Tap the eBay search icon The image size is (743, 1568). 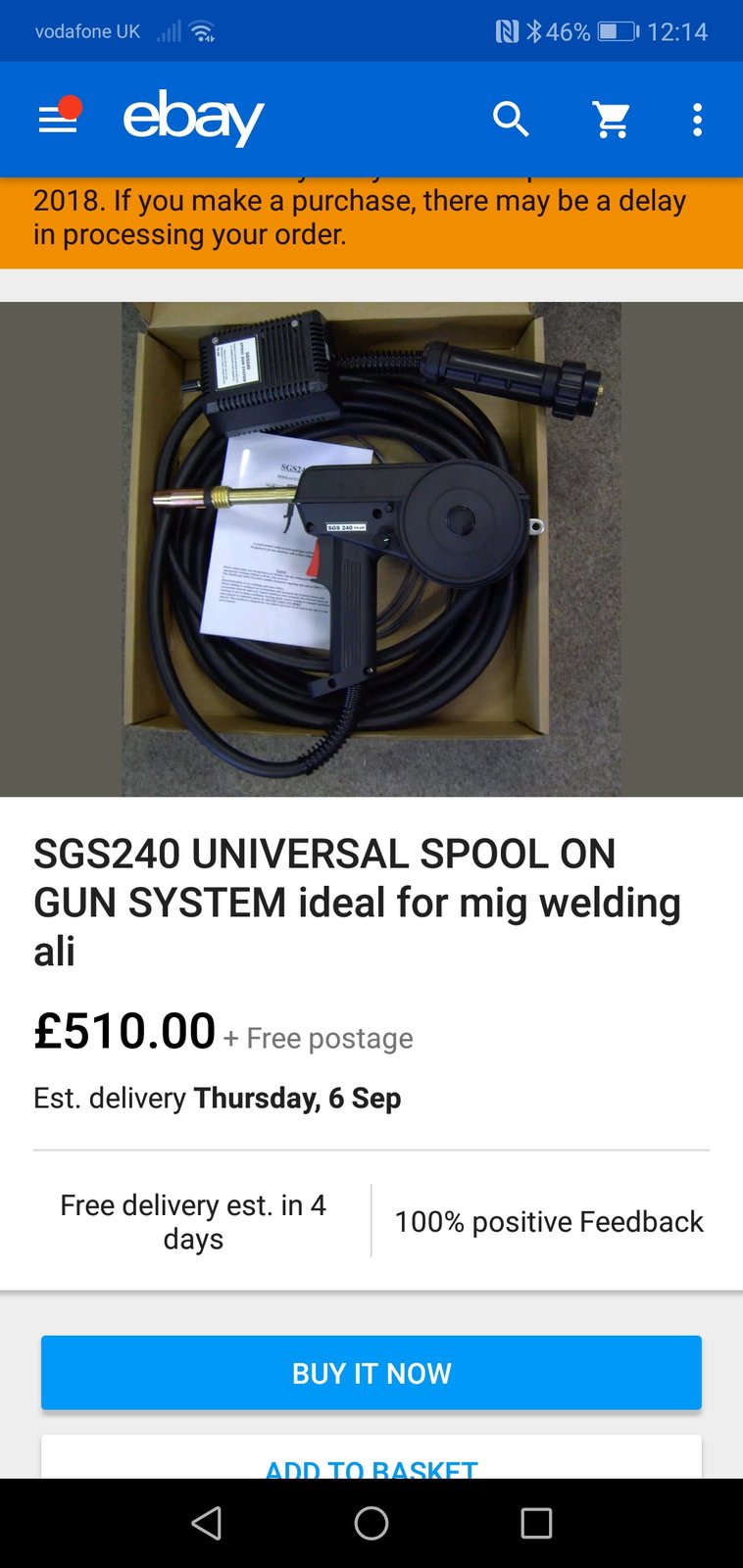tap(511, 120)
